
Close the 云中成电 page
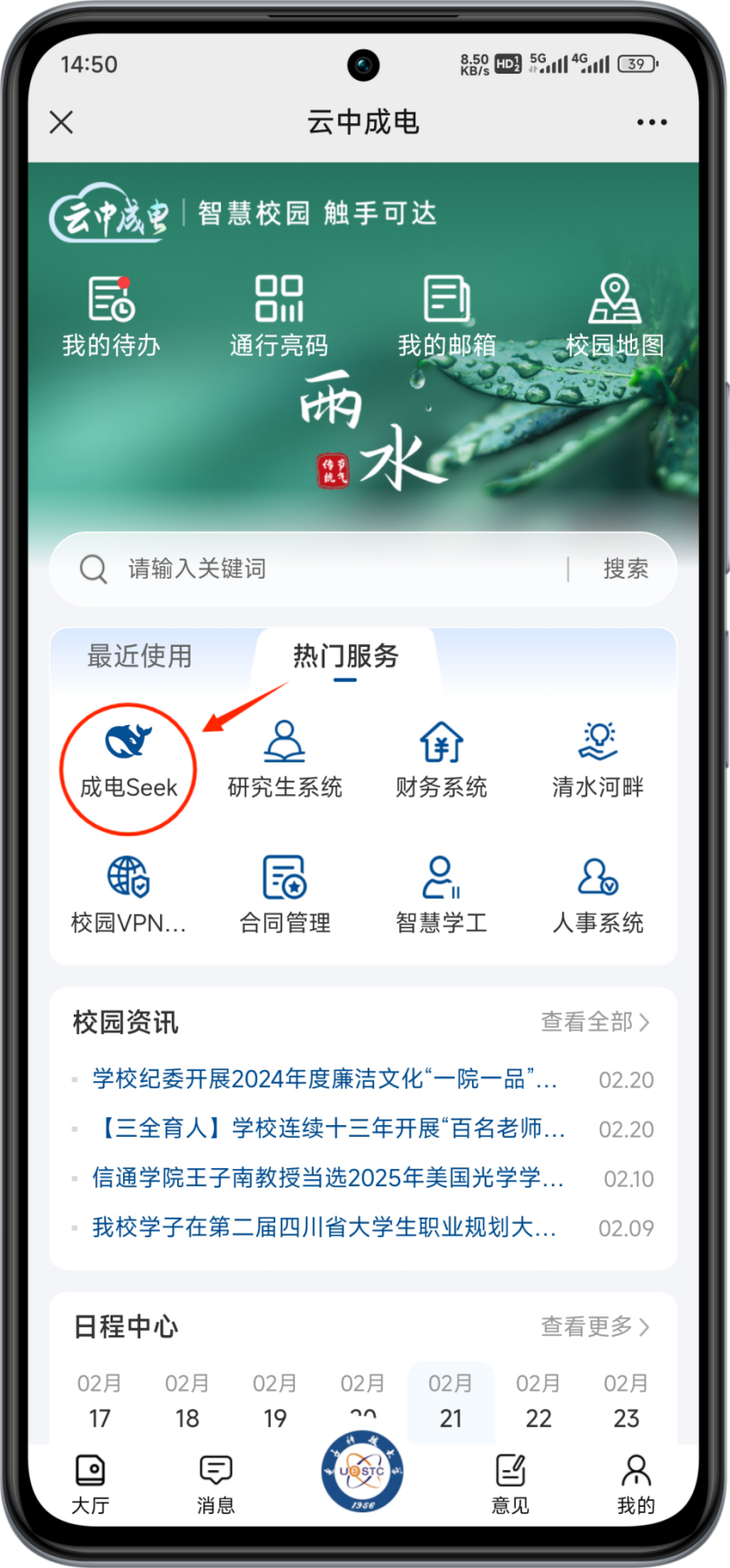pos(61,122)
